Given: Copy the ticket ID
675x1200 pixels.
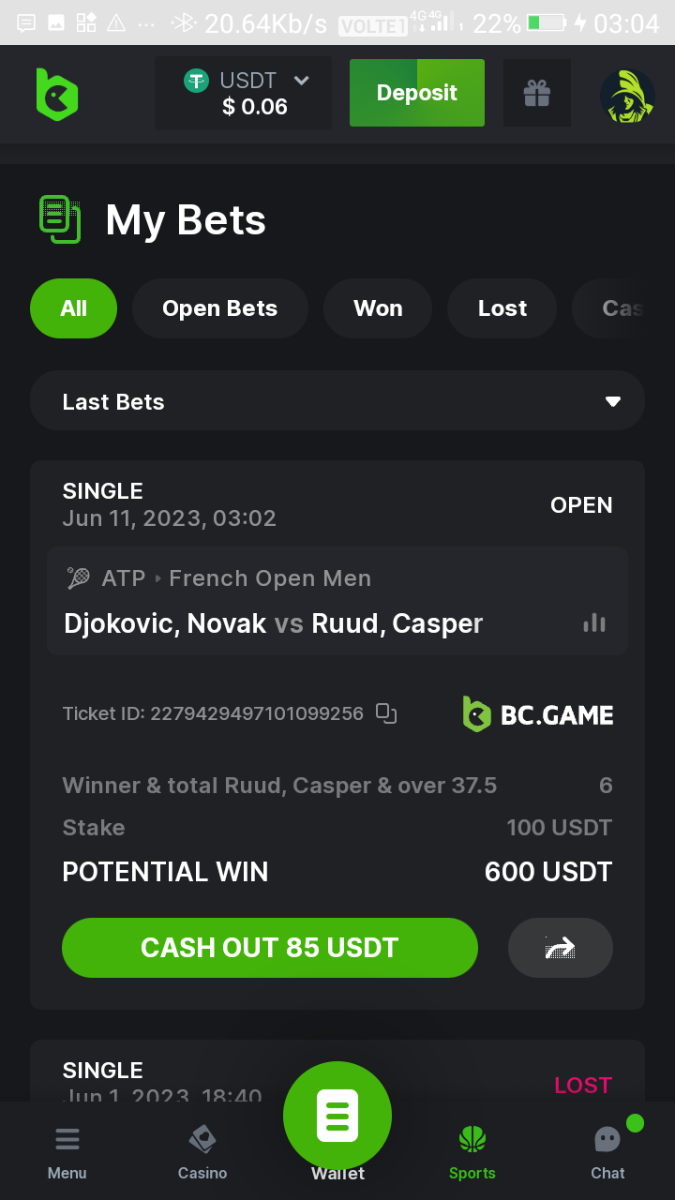Looking at the screenshot, I should (x=386, y=713).
